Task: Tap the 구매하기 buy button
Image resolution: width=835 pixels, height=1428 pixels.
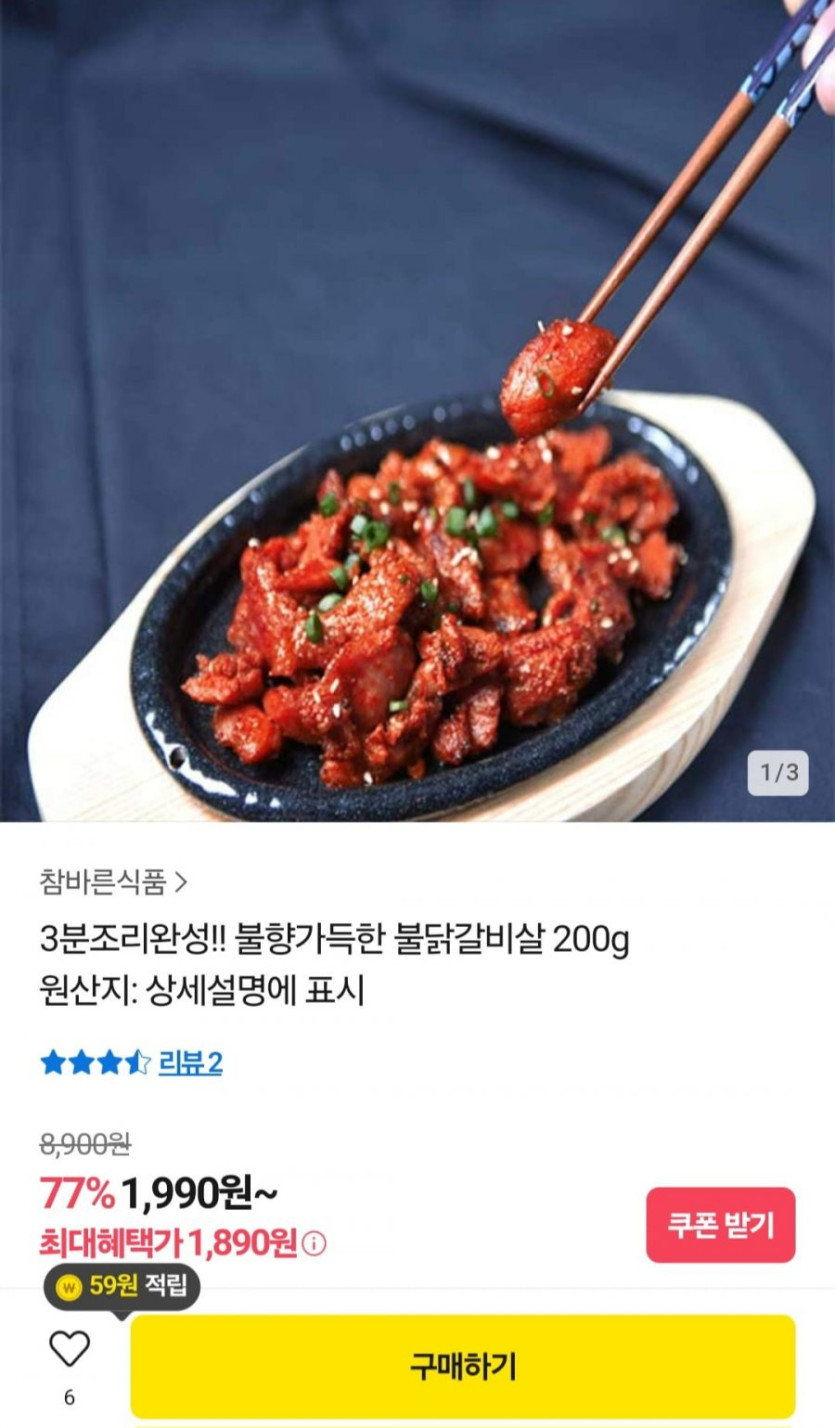Action: (x=462, y=1366)
